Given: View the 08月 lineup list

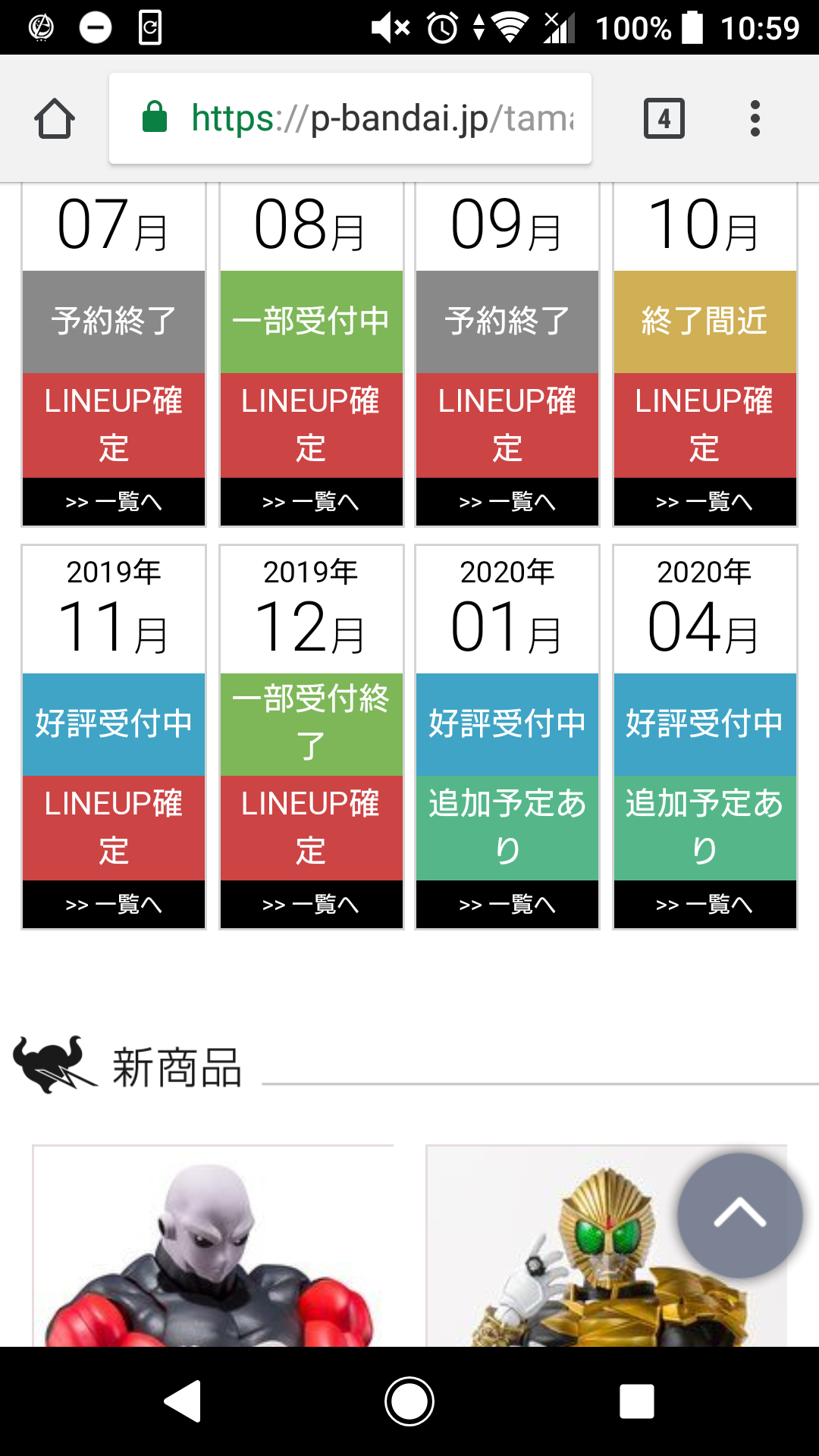Looking at the screenshot, I should 311,501.
